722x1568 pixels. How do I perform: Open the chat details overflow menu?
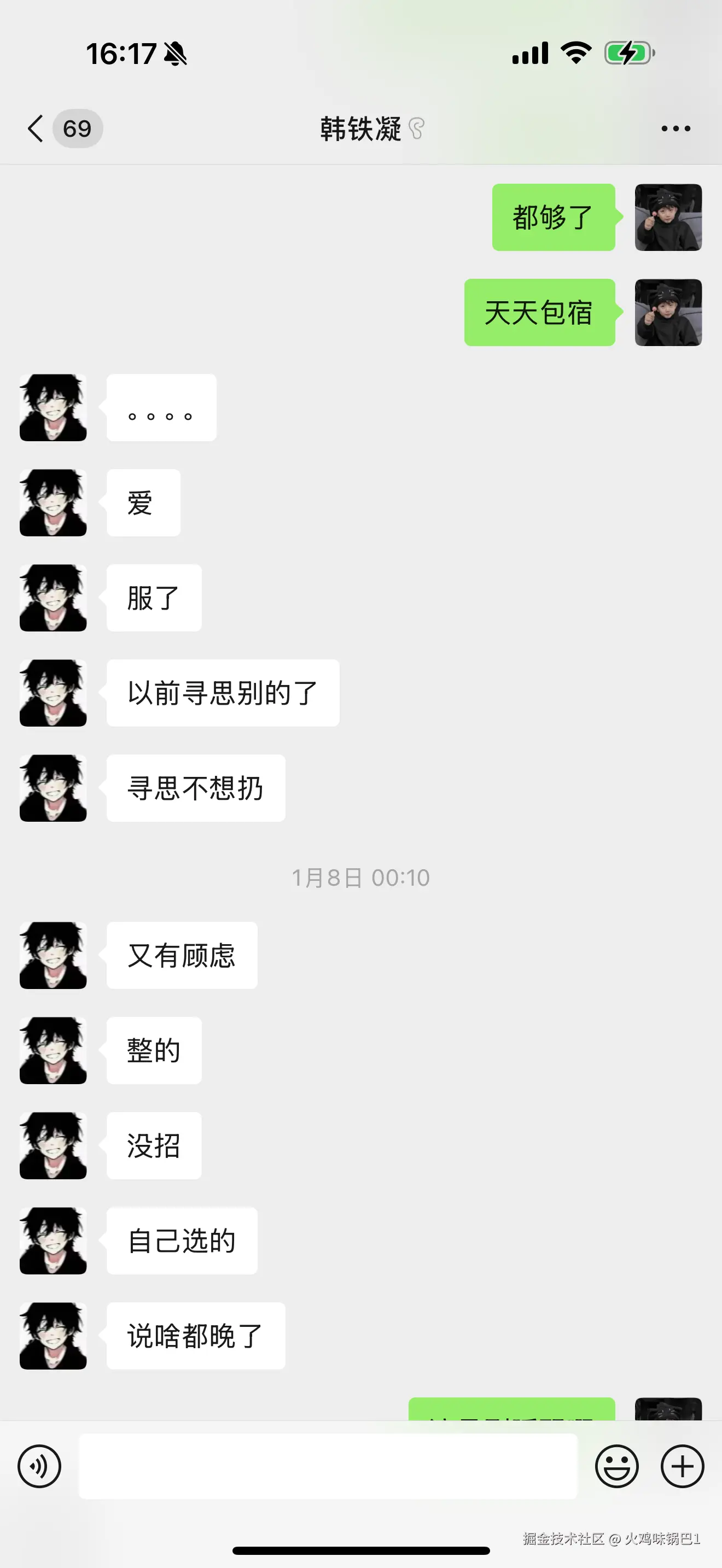pyautogui.click(x=676, y=128)
